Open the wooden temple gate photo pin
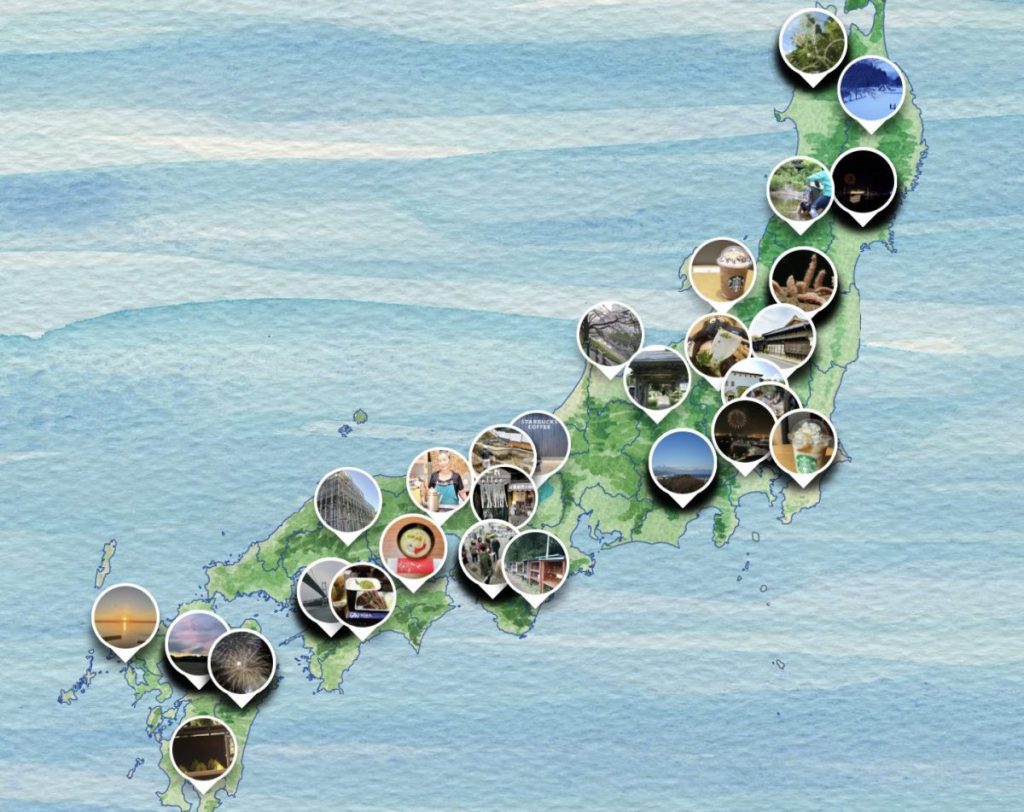Viewport: 1024px width, 812px height. tap(657, 378)
